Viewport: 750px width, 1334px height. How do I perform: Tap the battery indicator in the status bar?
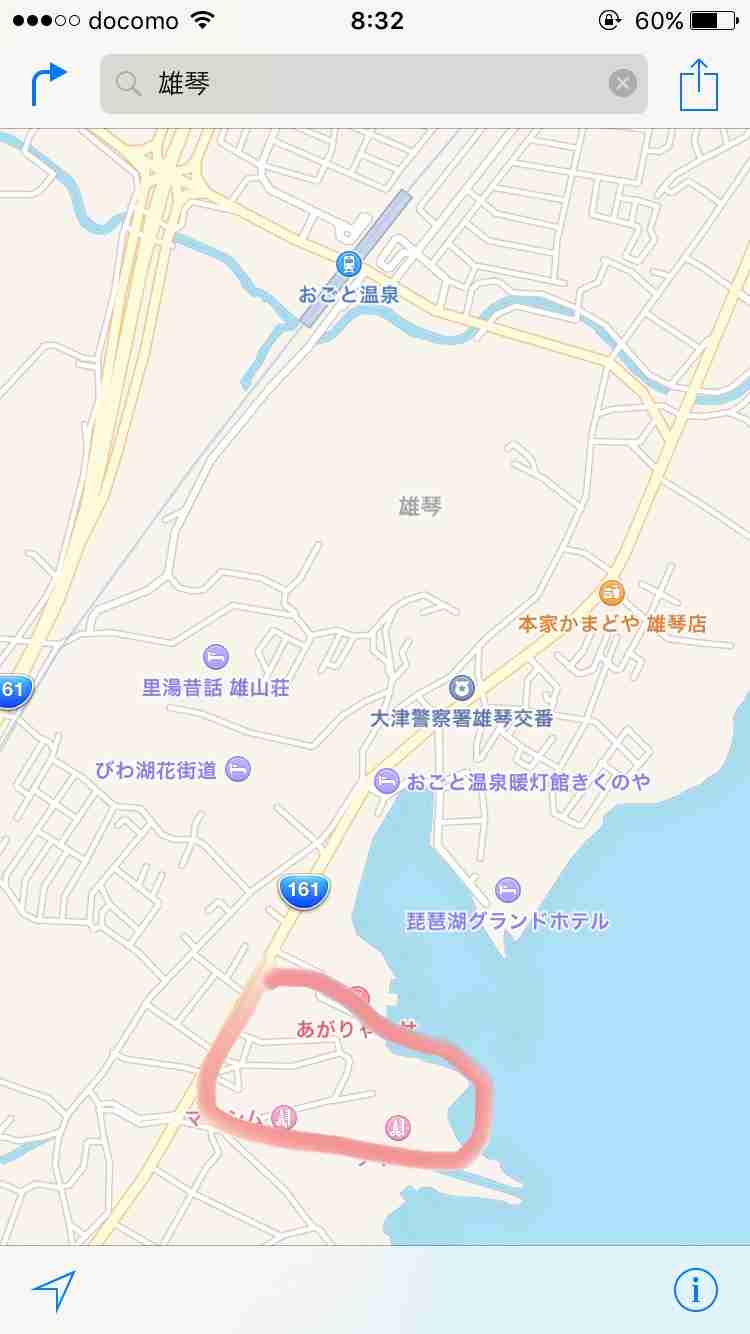point(712,19)
